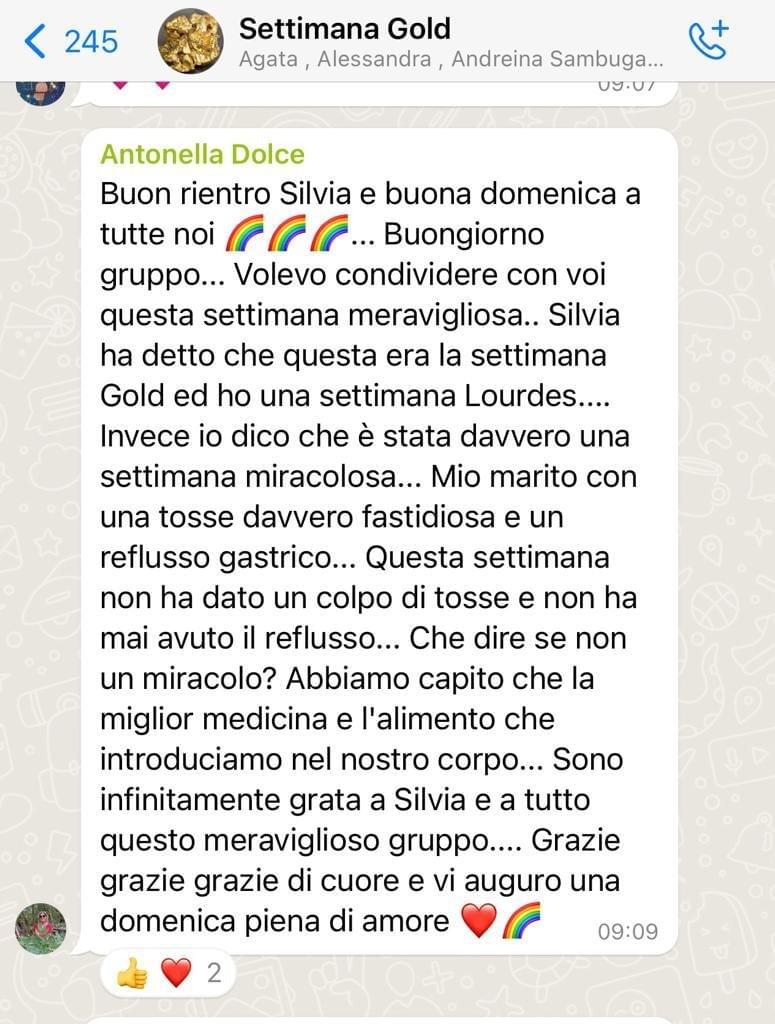Start a group call
The height and width of the screenshot is (1024, 775).
pos(708,41)
